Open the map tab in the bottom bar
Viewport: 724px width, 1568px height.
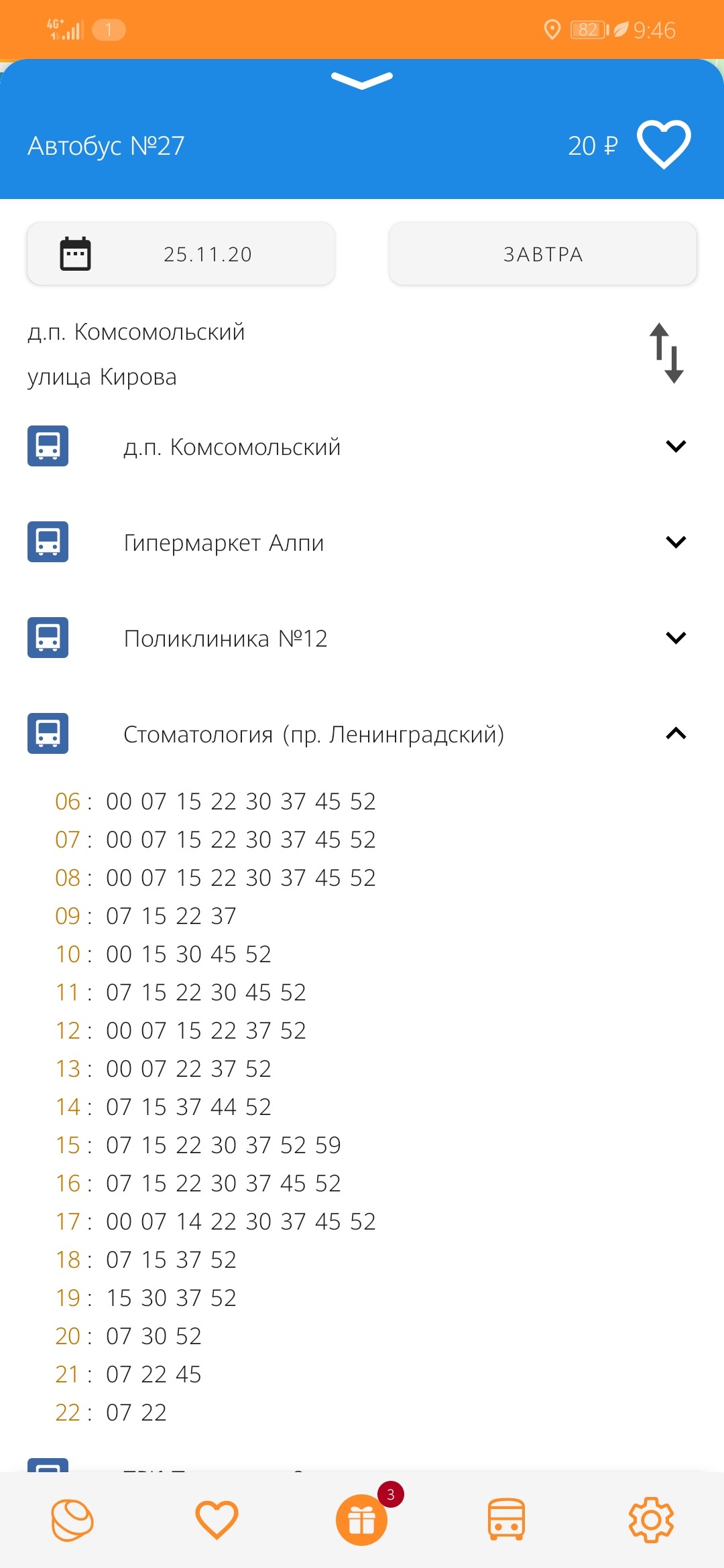72,1520
